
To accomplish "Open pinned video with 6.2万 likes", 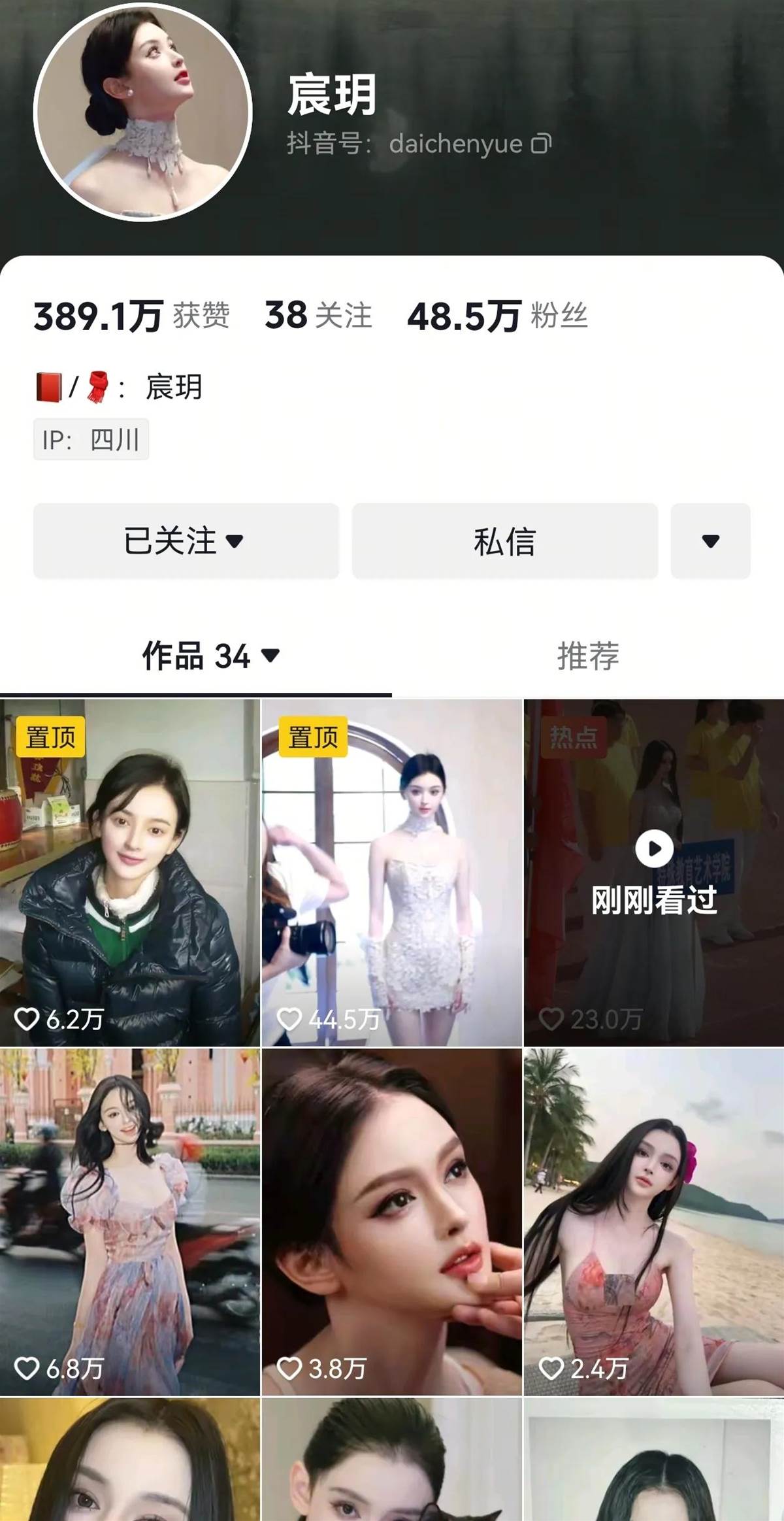I will (x=130, y=873).
